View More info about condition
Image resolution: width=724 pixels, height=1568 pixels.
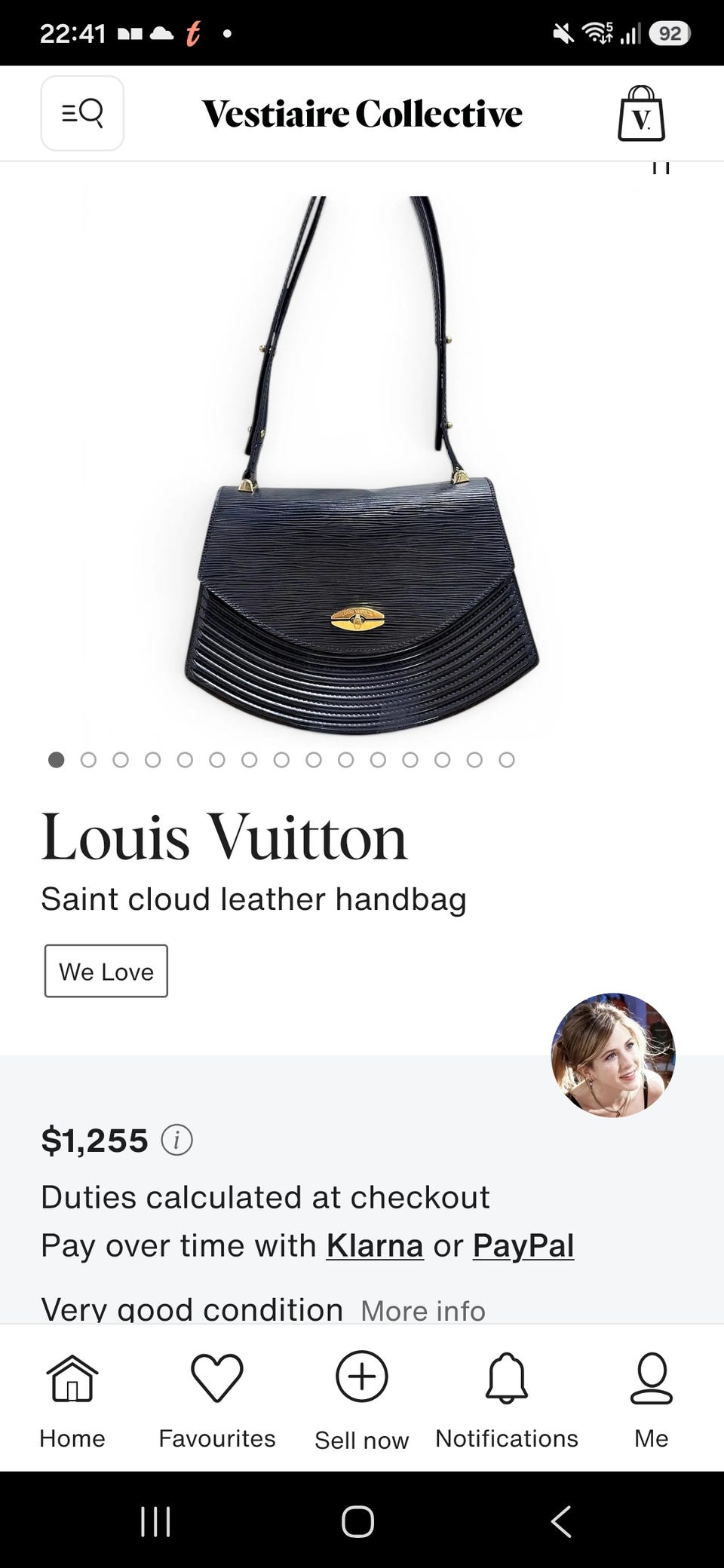(x=423, y=1310)
